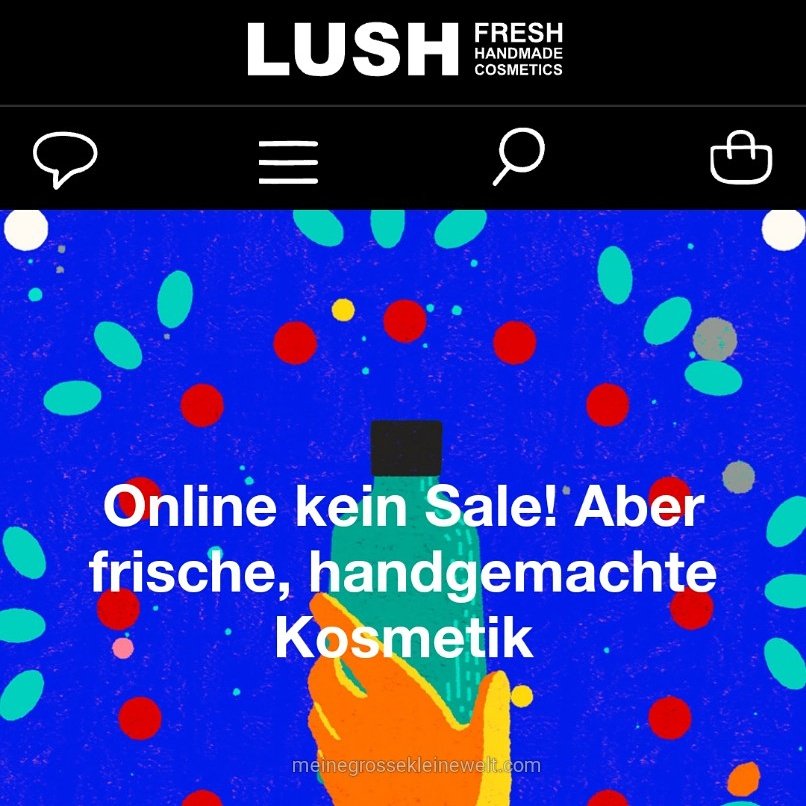Open the chat speech bubble icon

point(65,159)
